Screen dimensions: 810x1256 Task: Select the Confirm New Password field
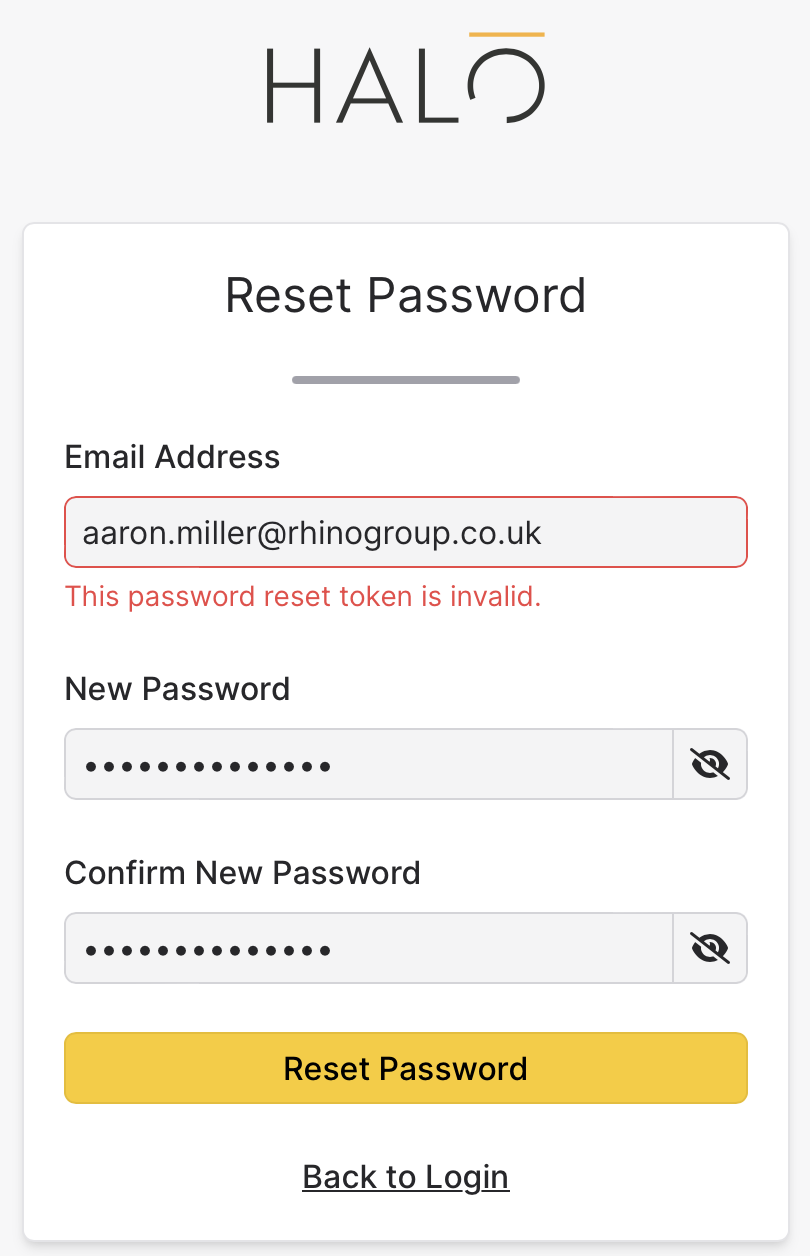(368, 948)
